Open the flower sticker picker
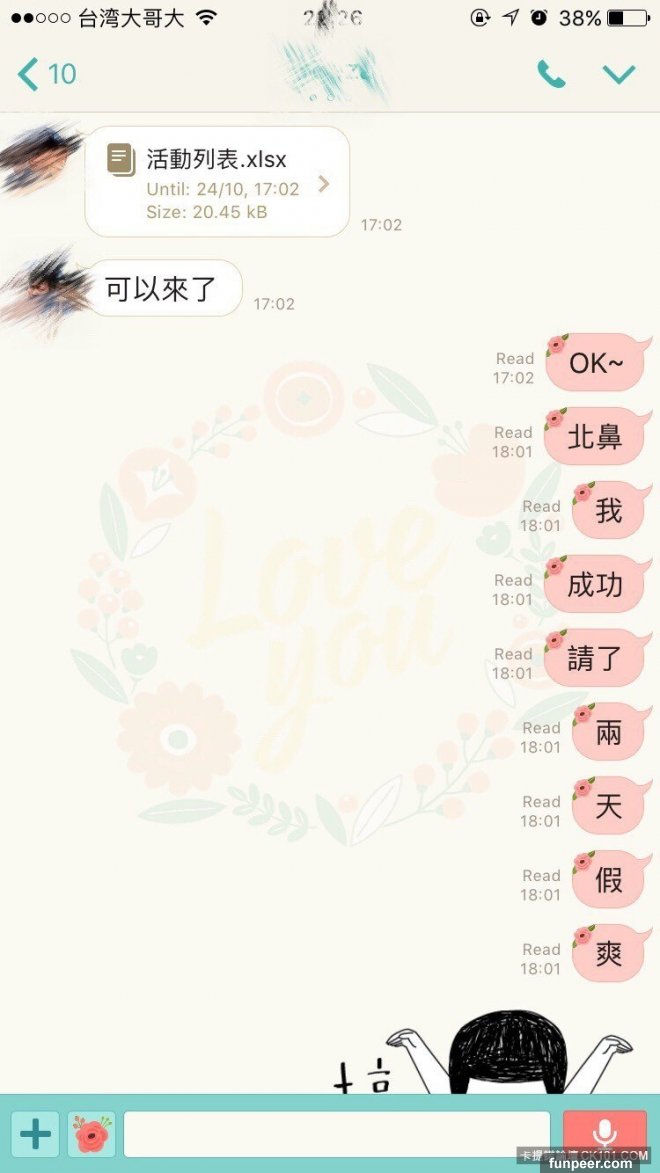The image size is (660, 1173). (92, 1134)
